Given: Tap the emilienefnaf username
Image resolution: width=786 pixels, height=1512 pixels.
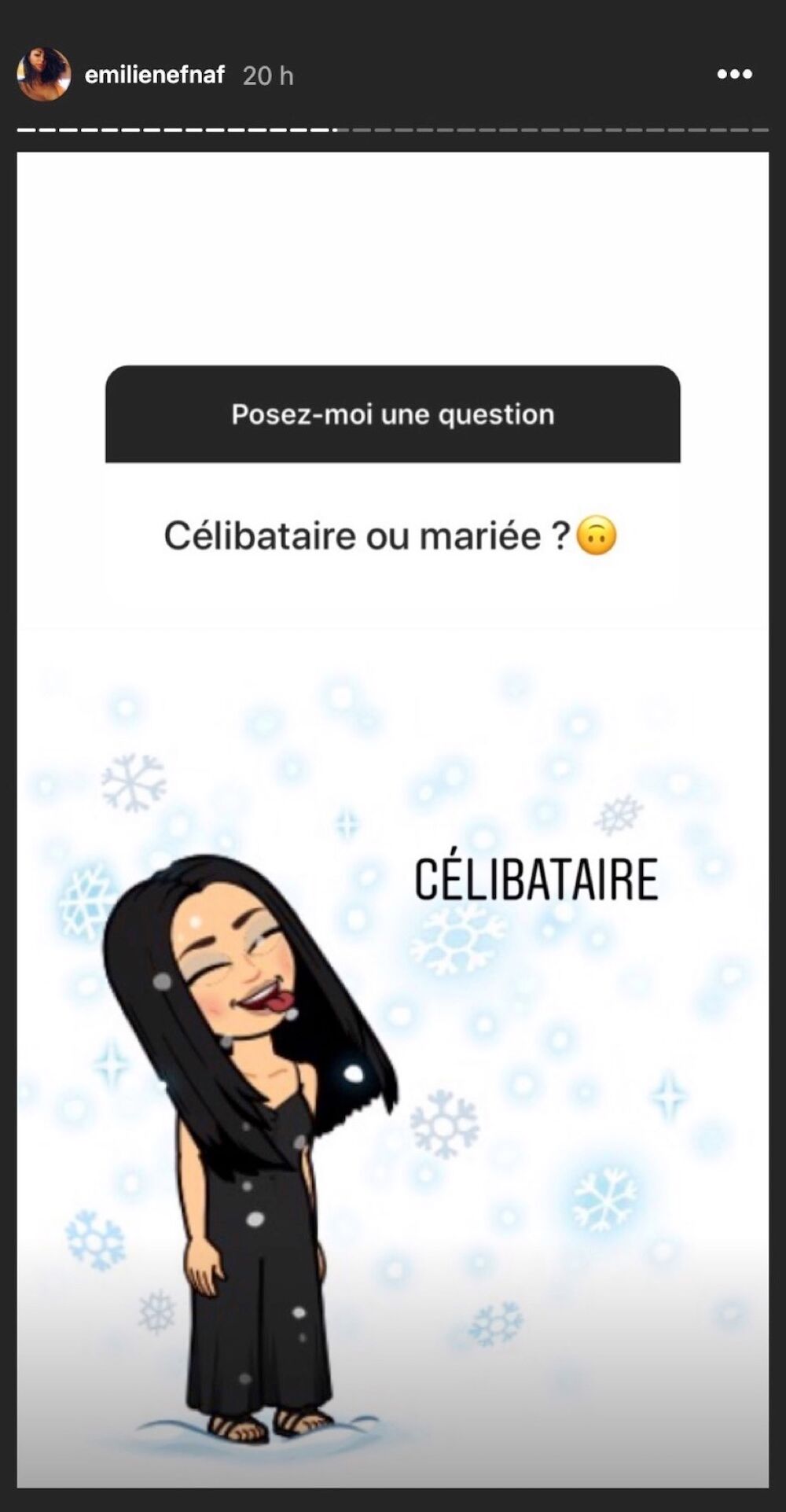Looking at the screenshot, I should click(x=155, y=75).
